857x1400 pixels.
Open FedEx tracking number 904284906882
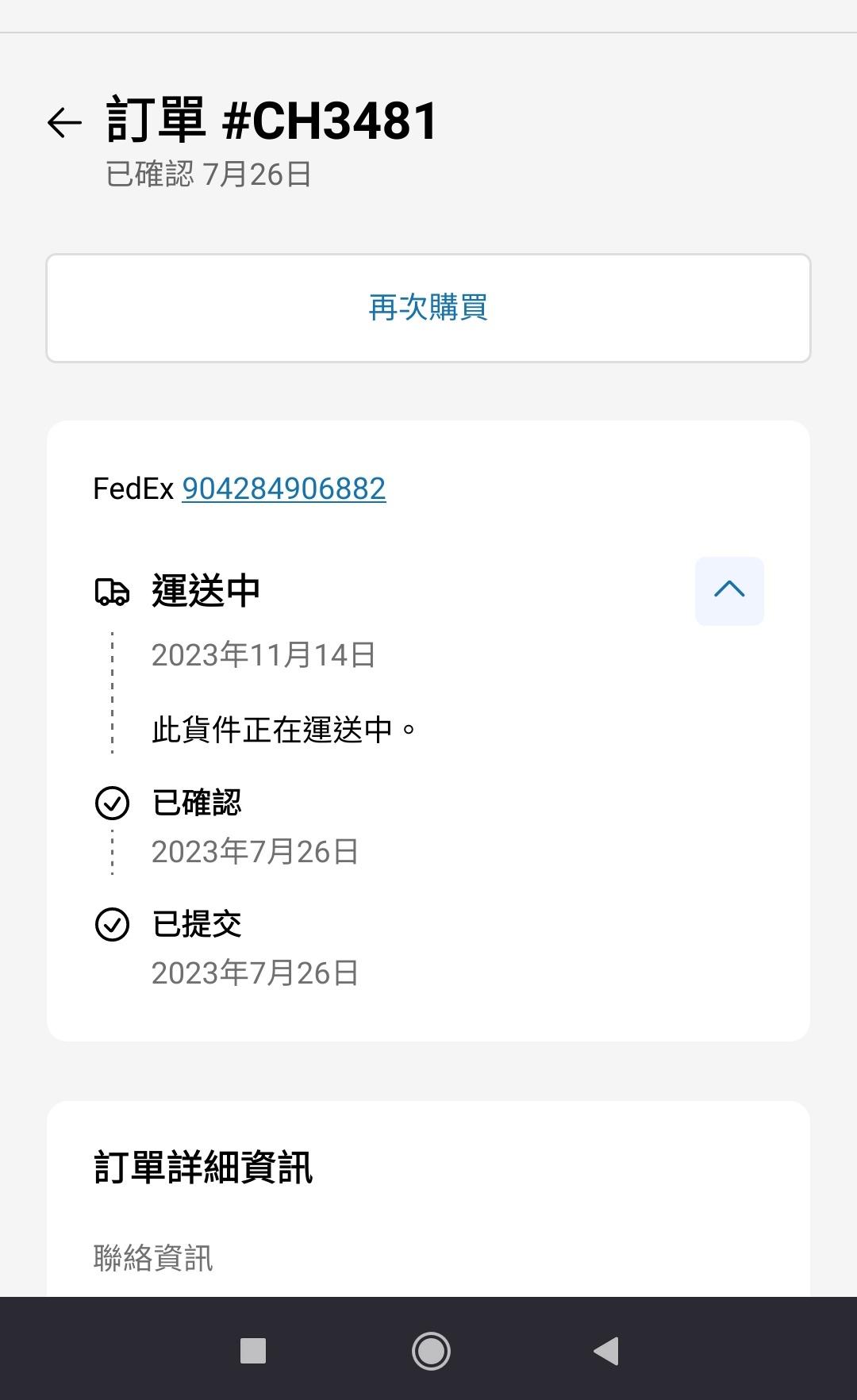pyautogui.click(x=283, y=489)
